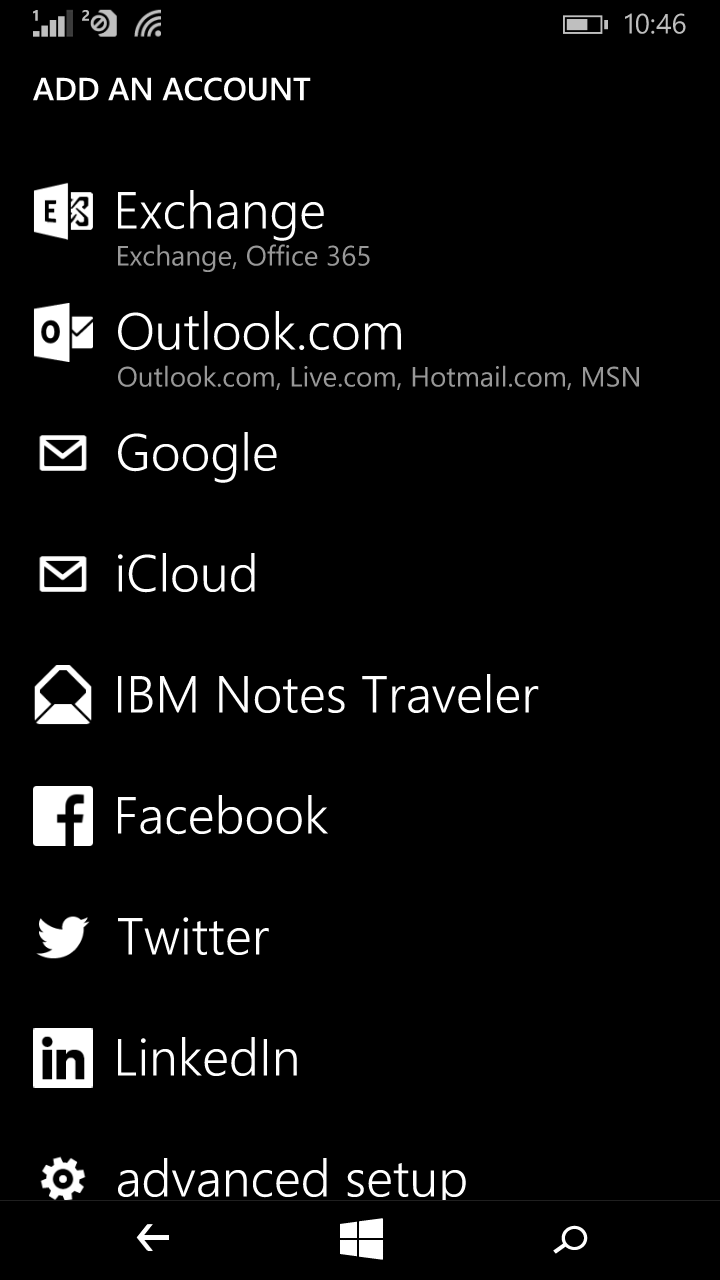Go back with the navigation arrow
The width and height of the screenshot is (720, 1280).
[x=152, y=1240]
